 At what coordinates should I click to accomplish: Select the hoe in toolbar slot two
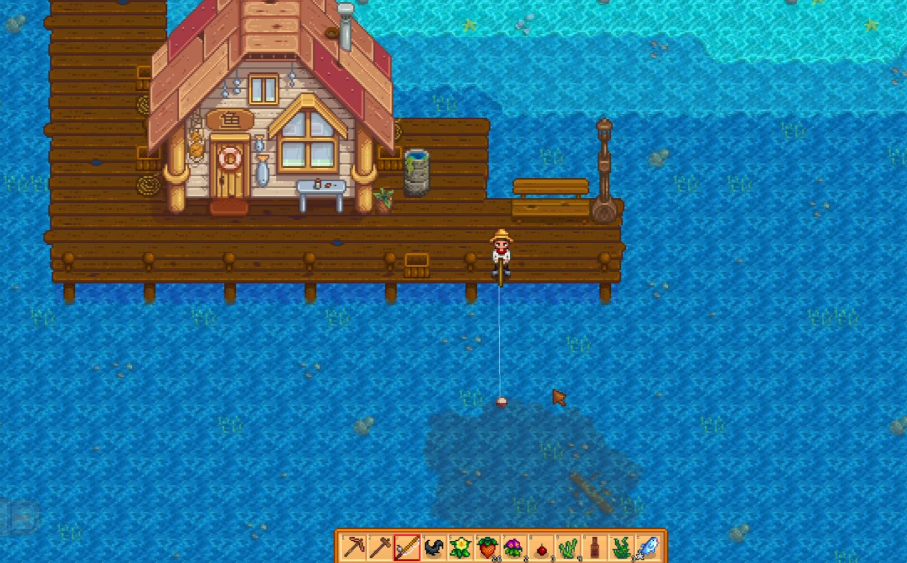380,547
